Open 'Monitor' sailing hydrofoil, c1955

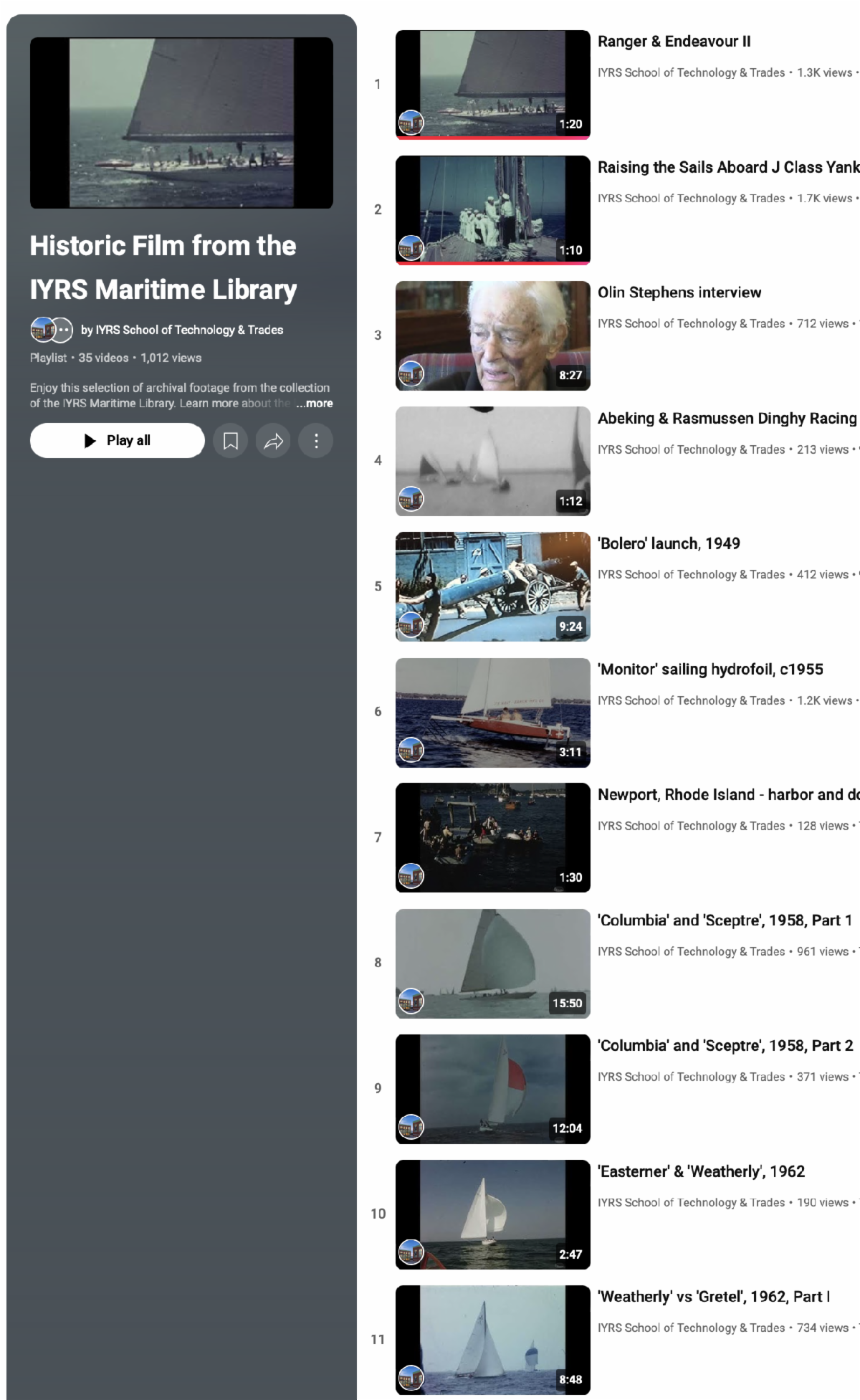point(492,712)
